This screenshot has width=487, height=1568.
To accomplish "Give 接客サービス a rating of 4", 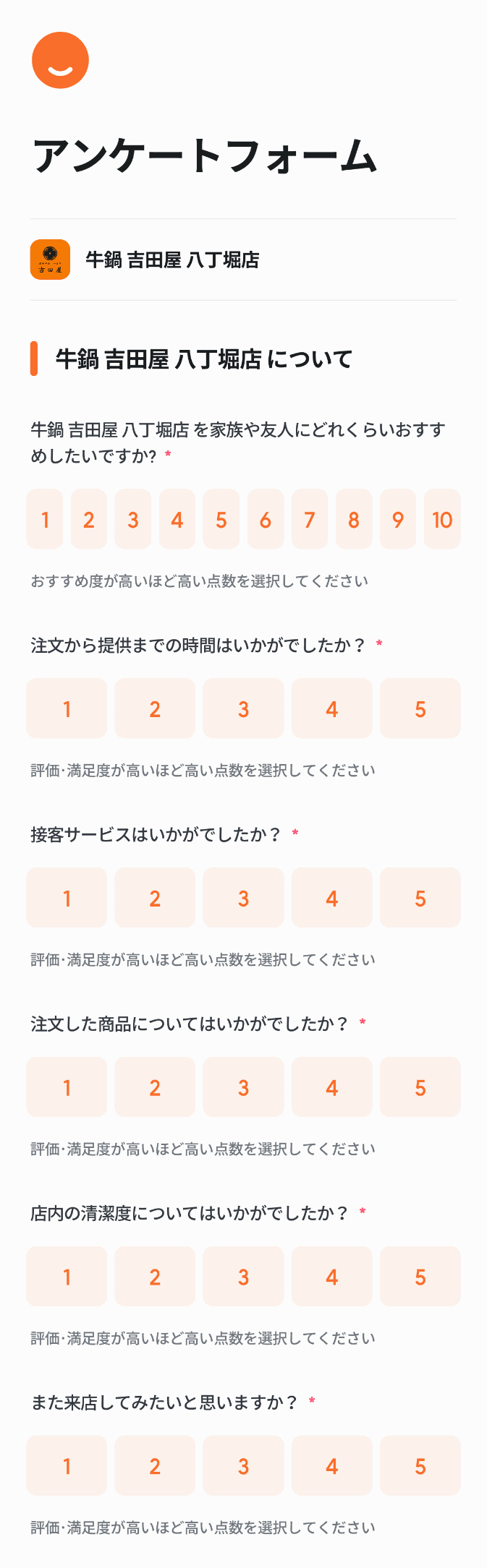I will (x=332, y=898).
